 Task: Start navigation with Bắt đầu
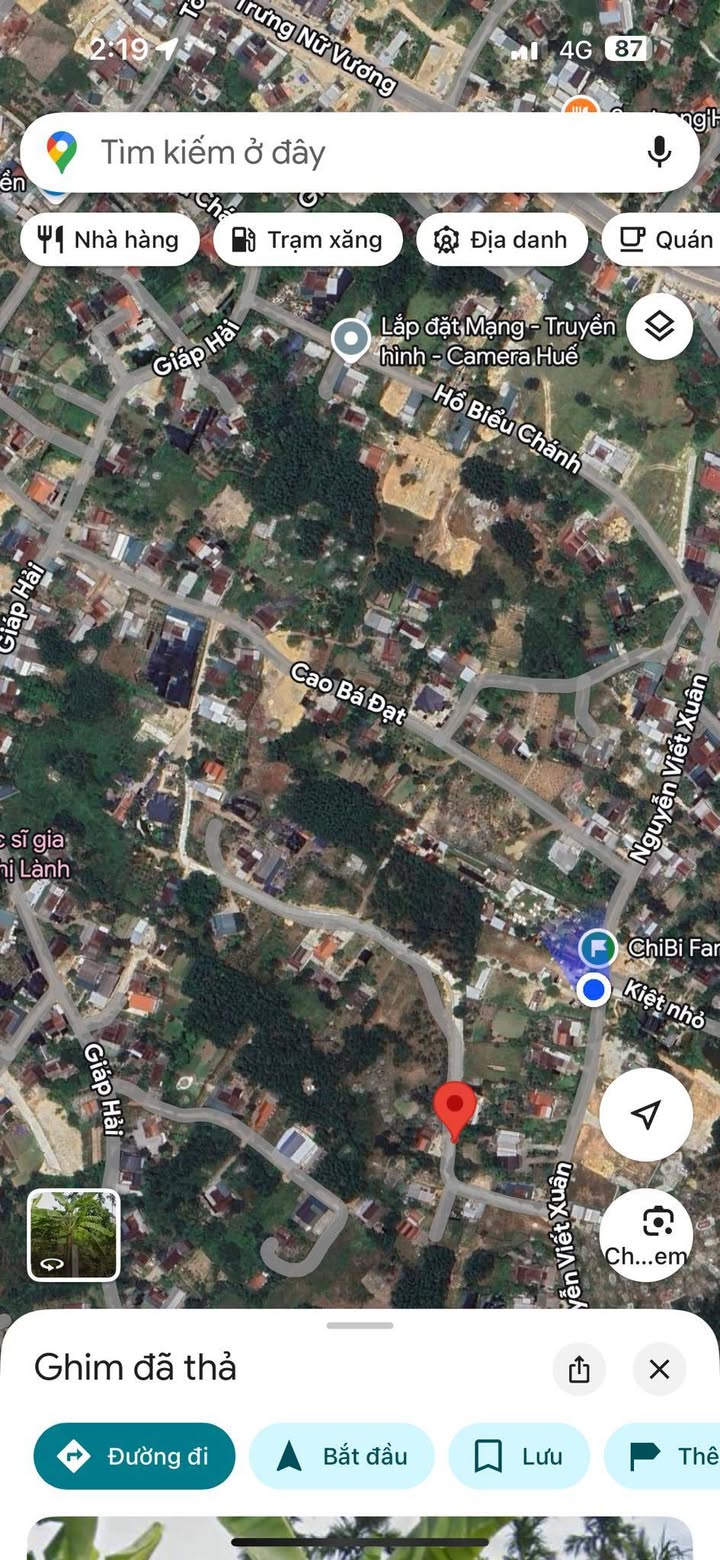[342, 1456]
